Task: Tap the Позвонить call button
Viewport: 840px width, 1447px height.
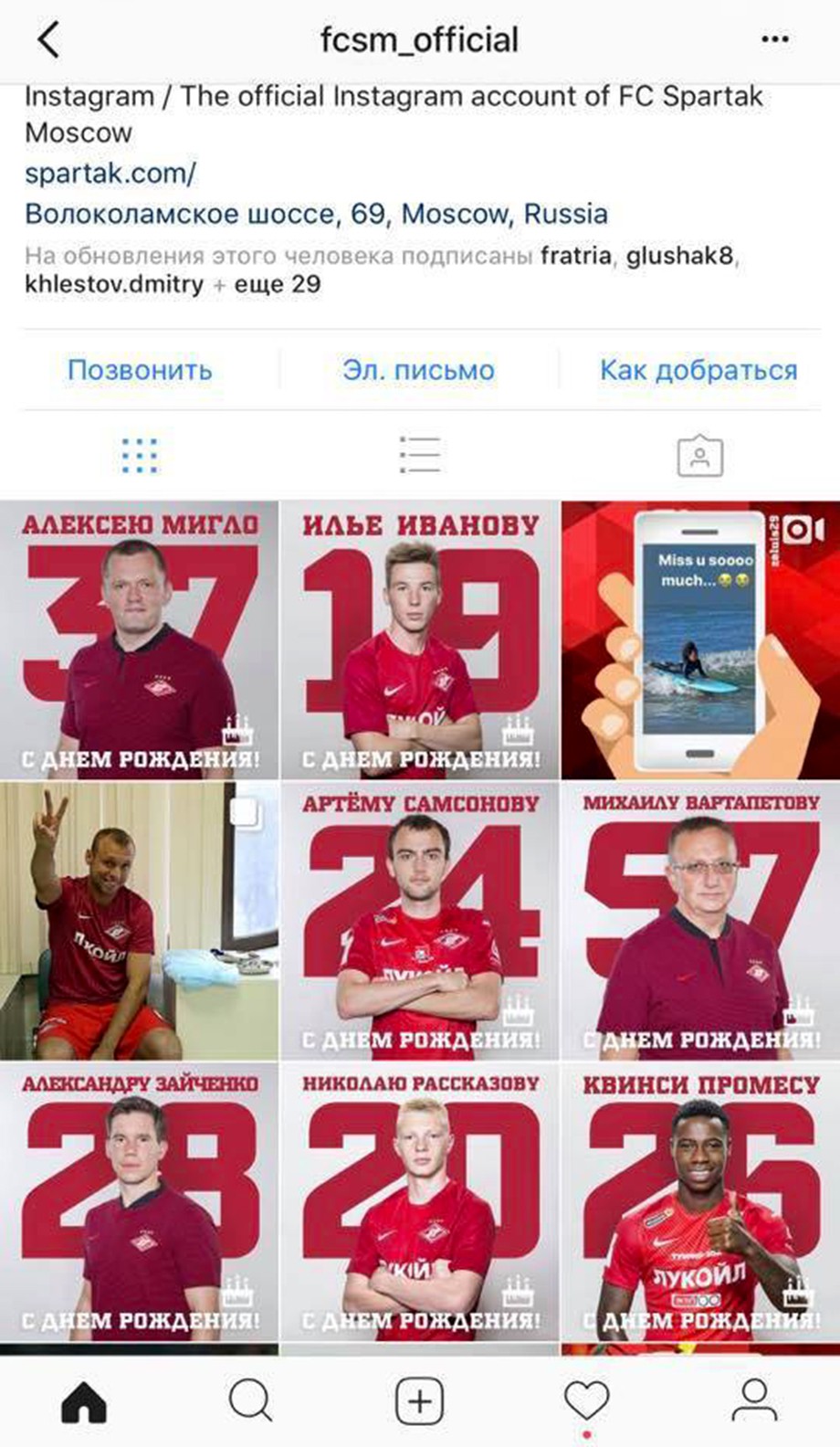Action: [140, 370]
